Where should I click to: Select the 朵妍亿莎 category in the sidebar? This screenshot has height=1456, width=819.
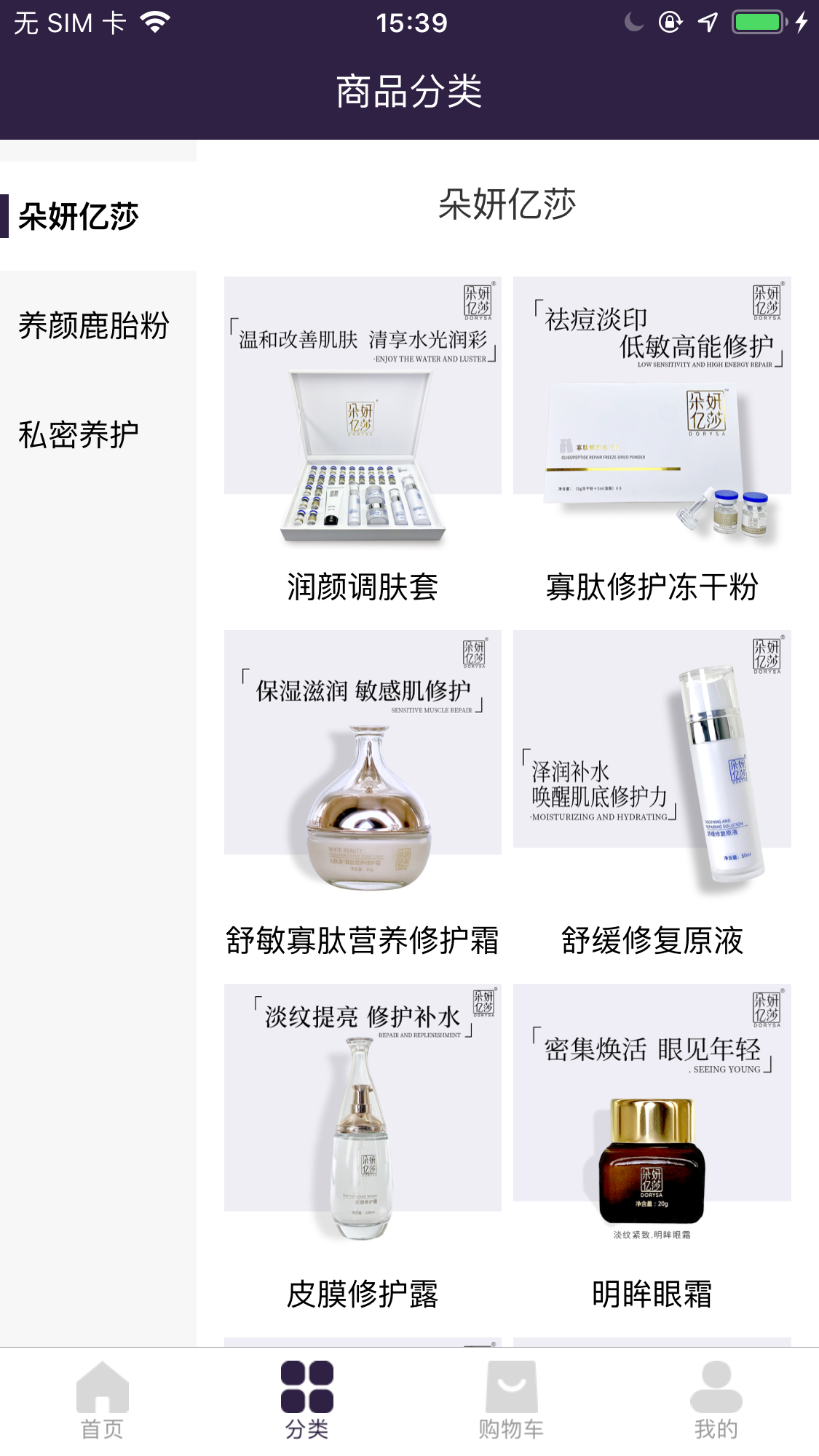(x=79, y=216)
